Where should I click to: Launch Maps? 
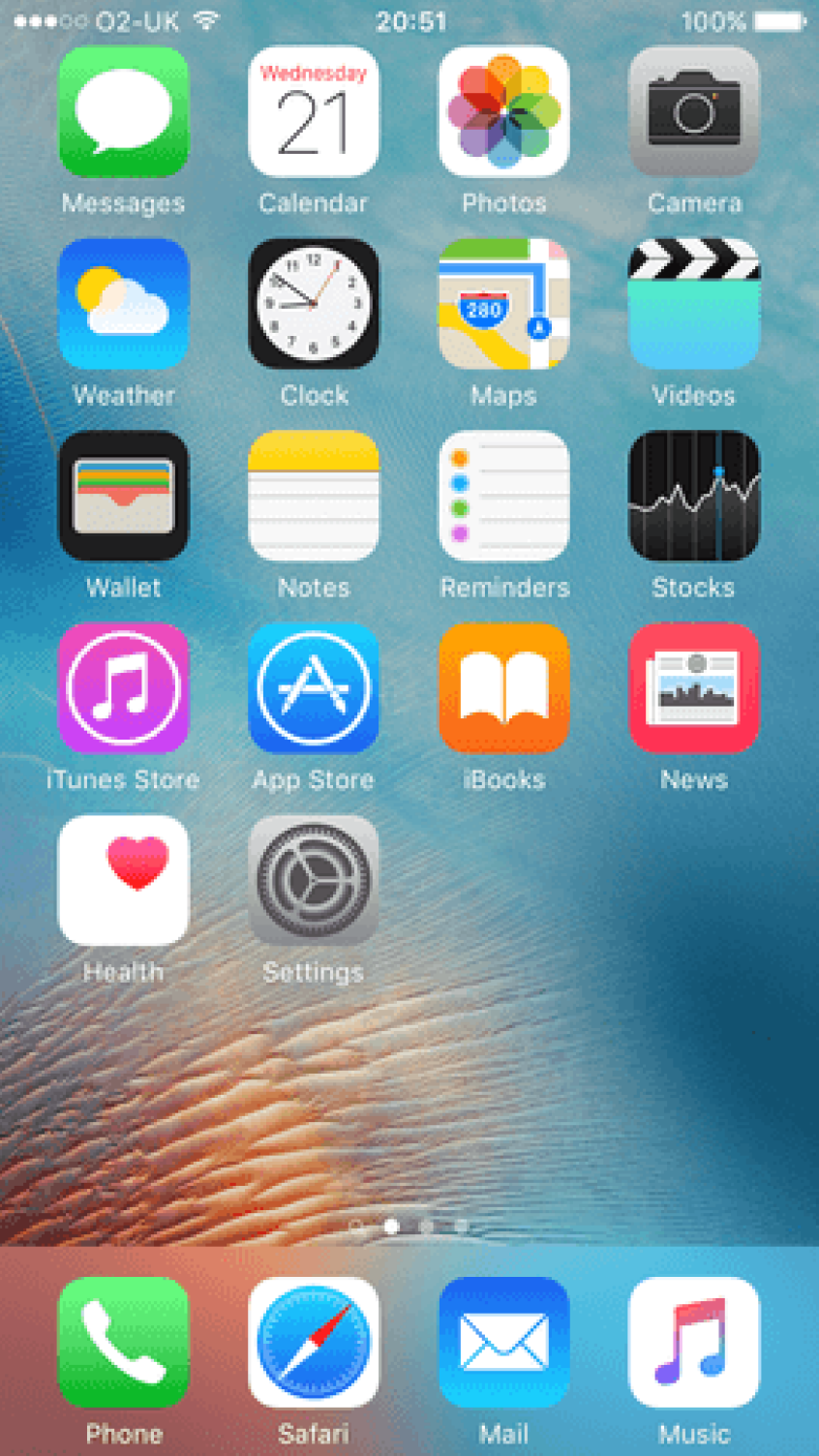click(x=503, y=304)
